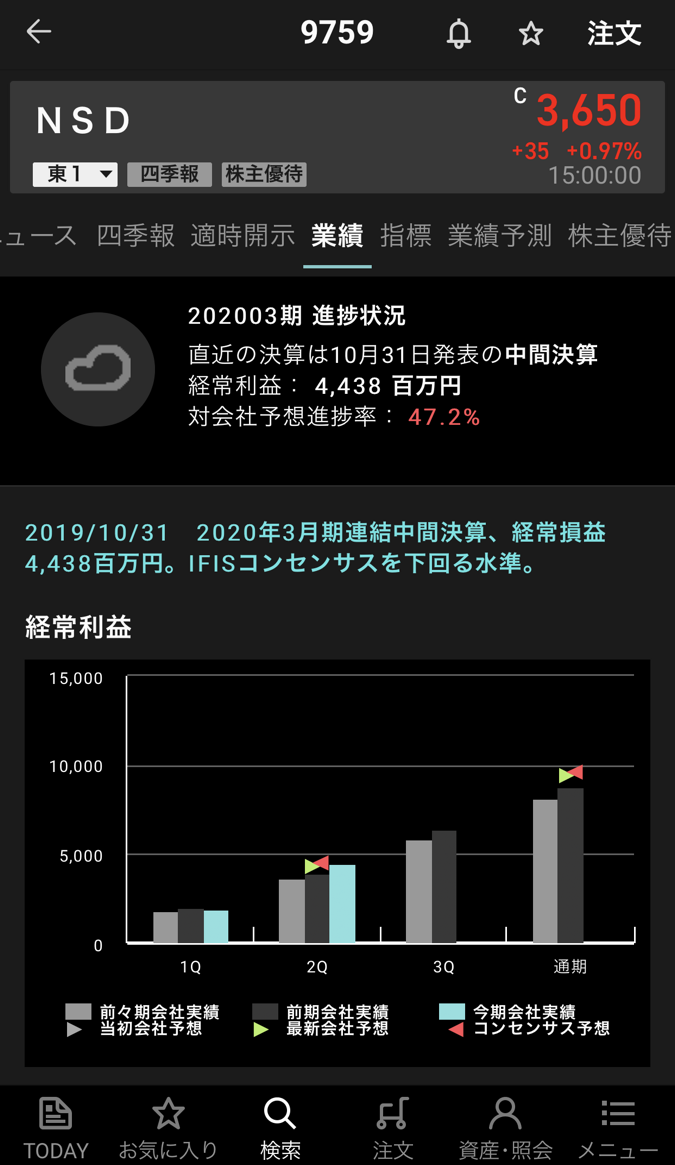Open the メニュー bottom tab

(618, 1128)
